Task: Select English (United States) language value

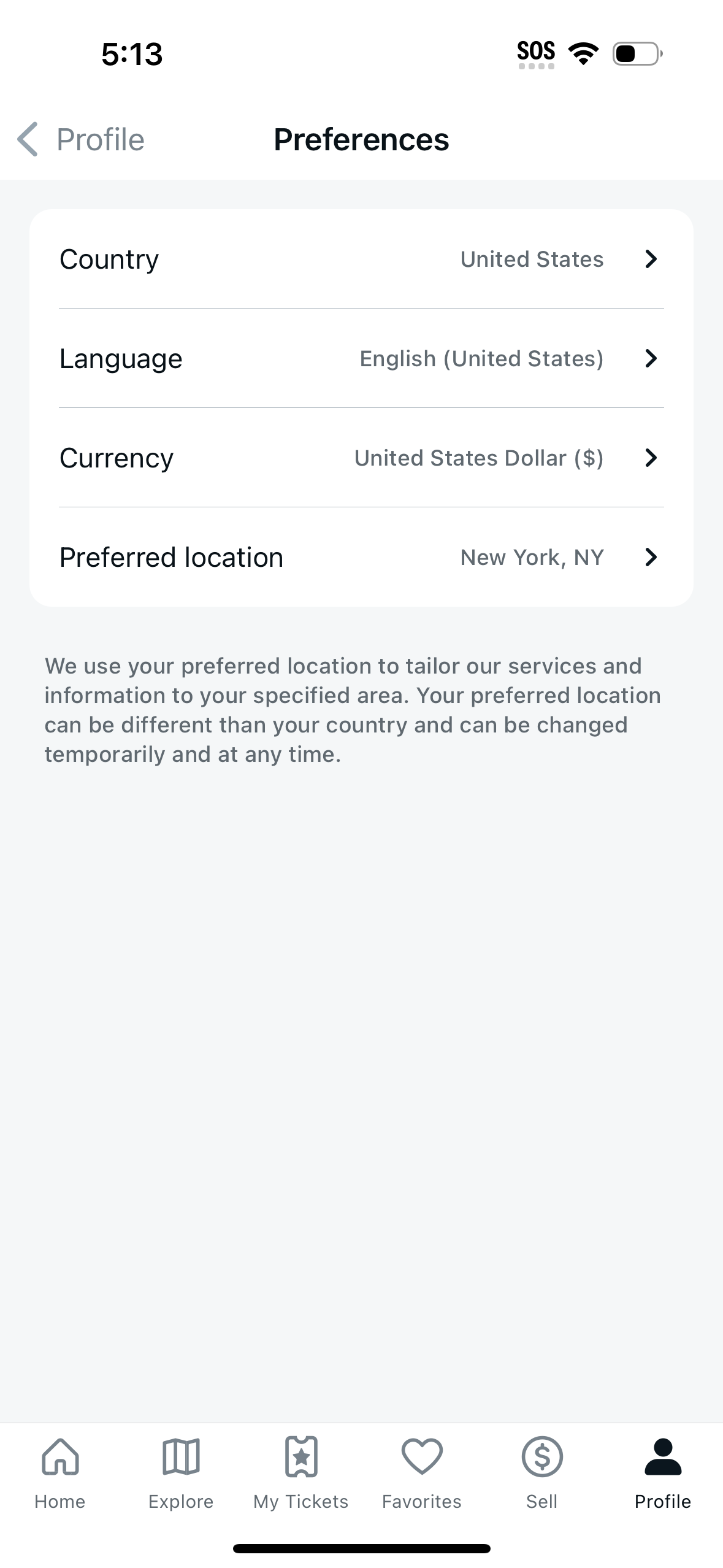Action: 481,358
